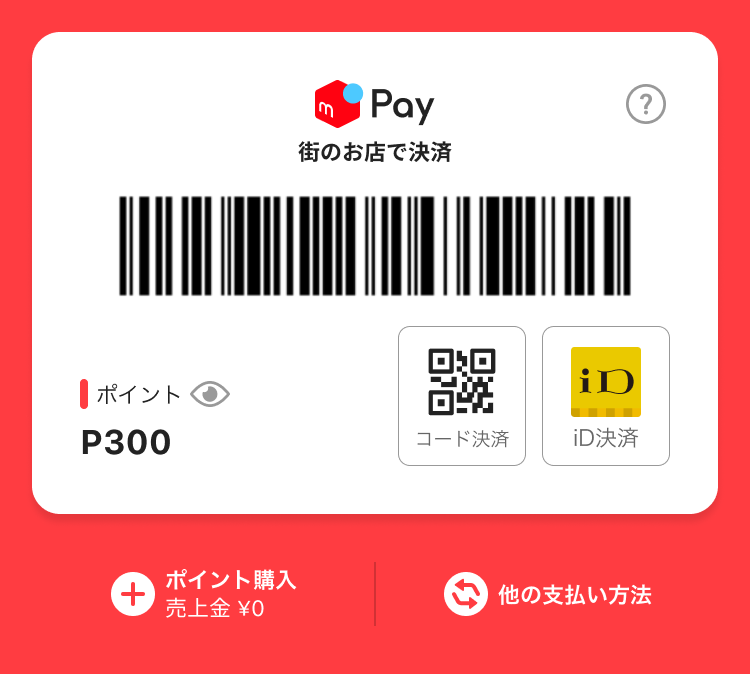Viewport: 750px width, 674px height.
Task: Open 他の支払い方法 other payment methods
Action: point(548,594)
